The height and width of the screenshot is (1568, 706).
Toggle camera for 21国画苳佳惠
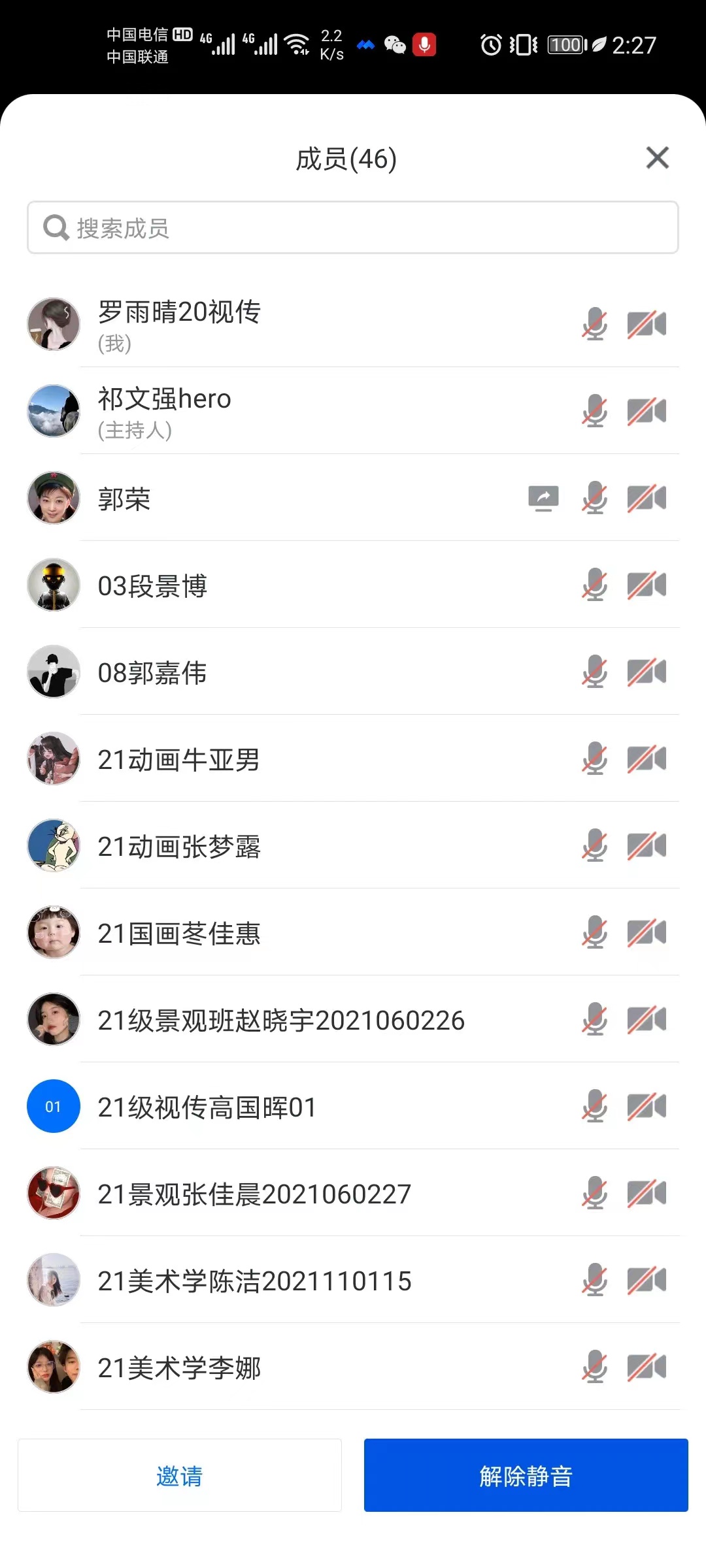[x=646, y=933]
